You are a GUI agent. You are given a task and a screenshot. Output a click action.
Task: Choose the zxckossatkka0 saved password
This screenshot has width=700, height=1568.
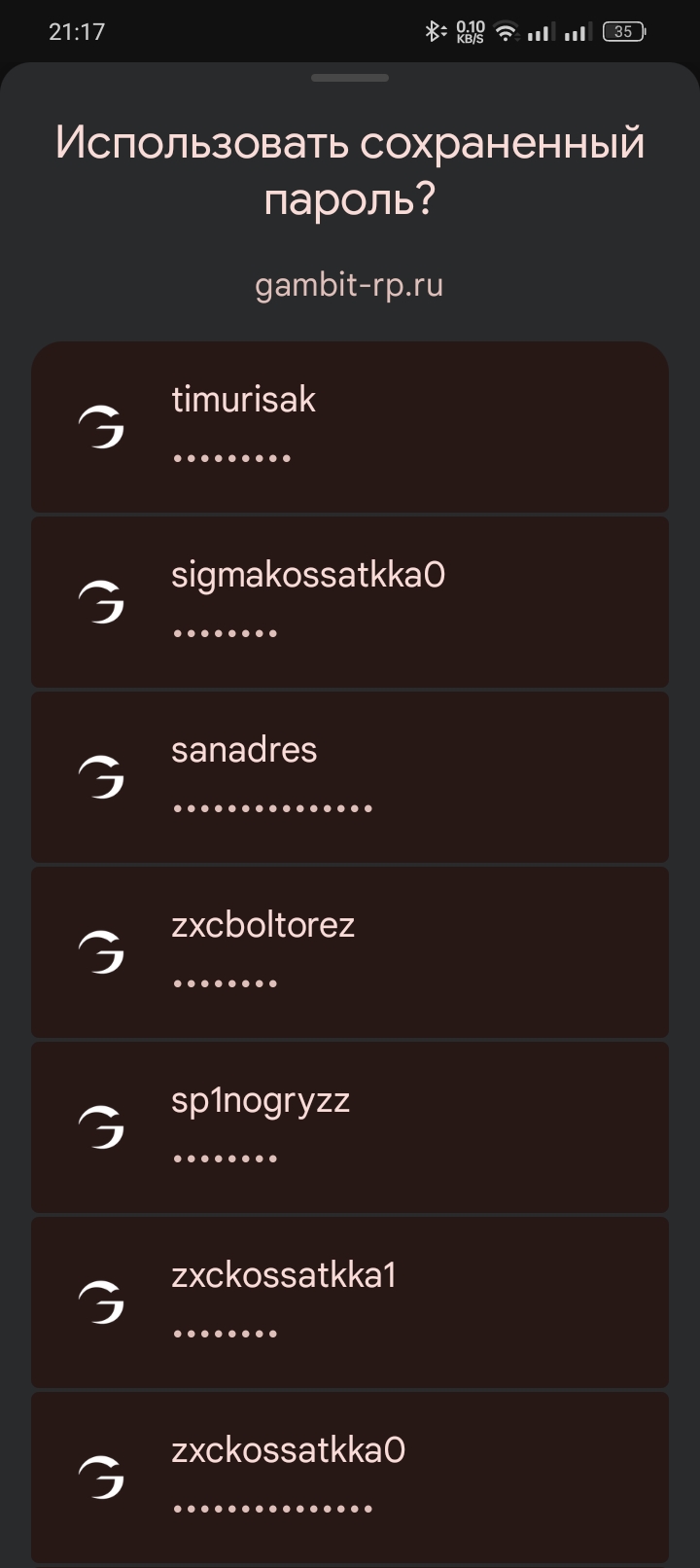click(x=350, y=1477)
